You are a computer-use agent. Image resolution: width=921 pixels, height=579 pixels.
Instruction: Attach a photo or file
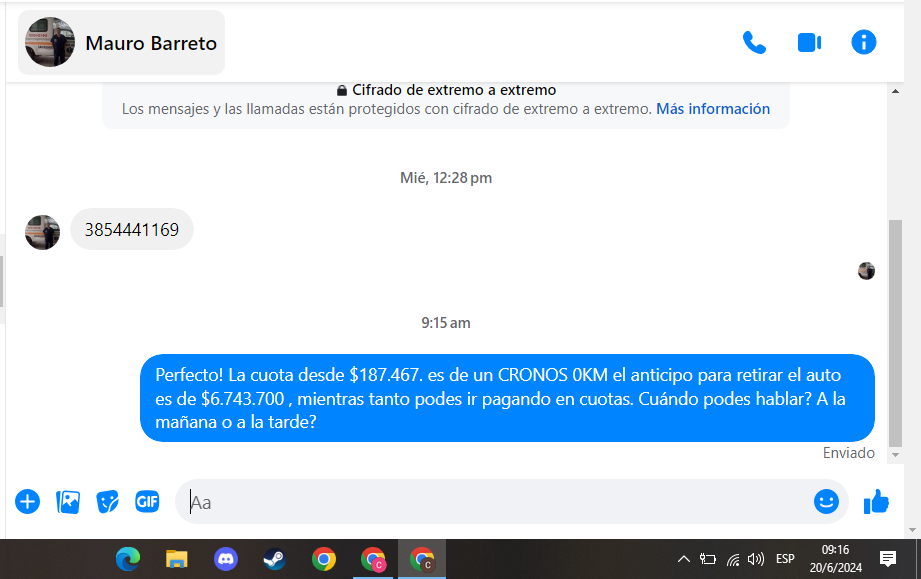click(x=68, y=502)
